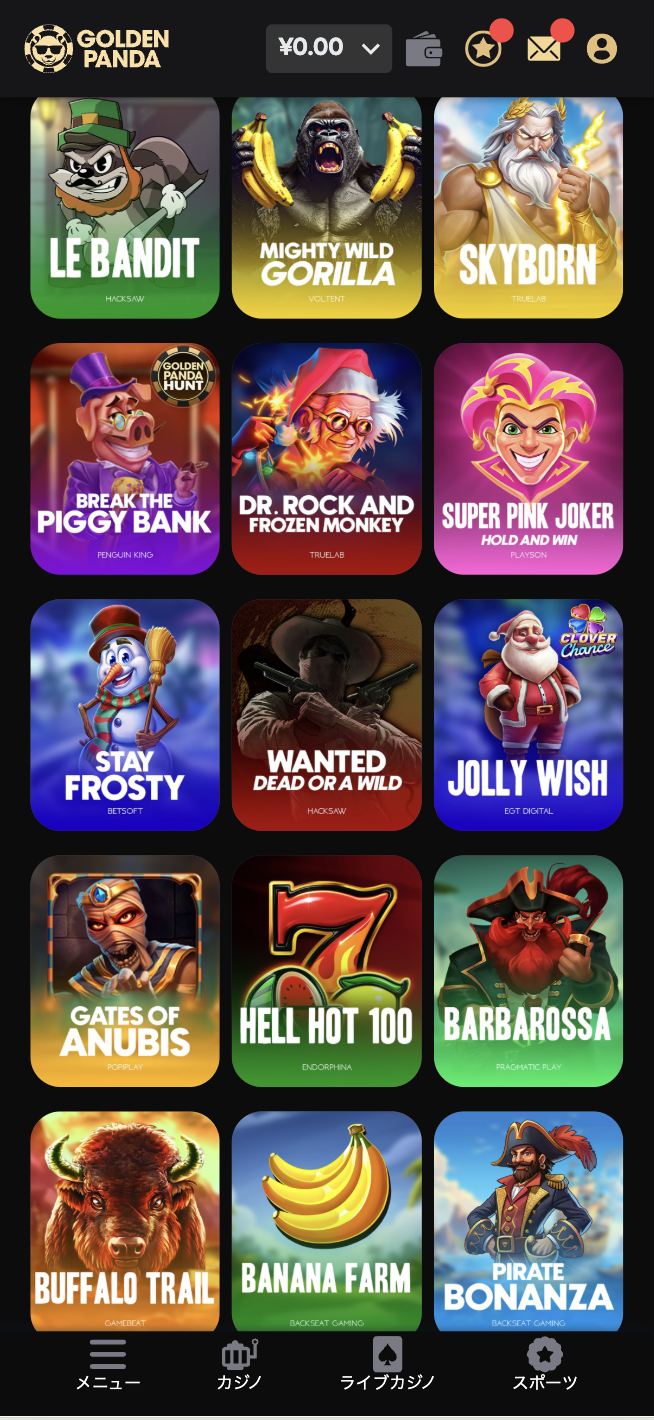Switch to the カジノ tab
Viewport: 654px width, 1420px height.
click(x=239, y=1365)
